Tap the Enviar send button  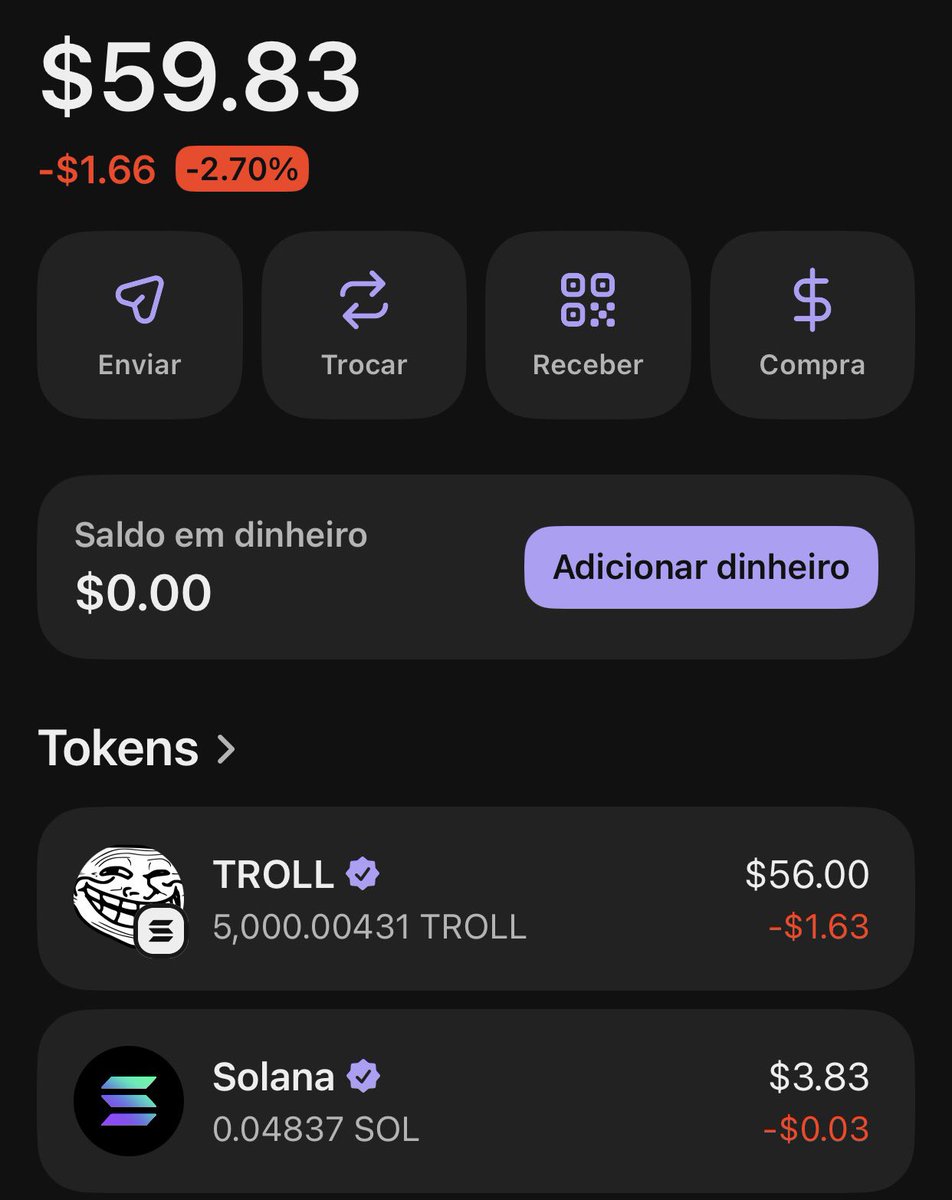pos(140,325)
